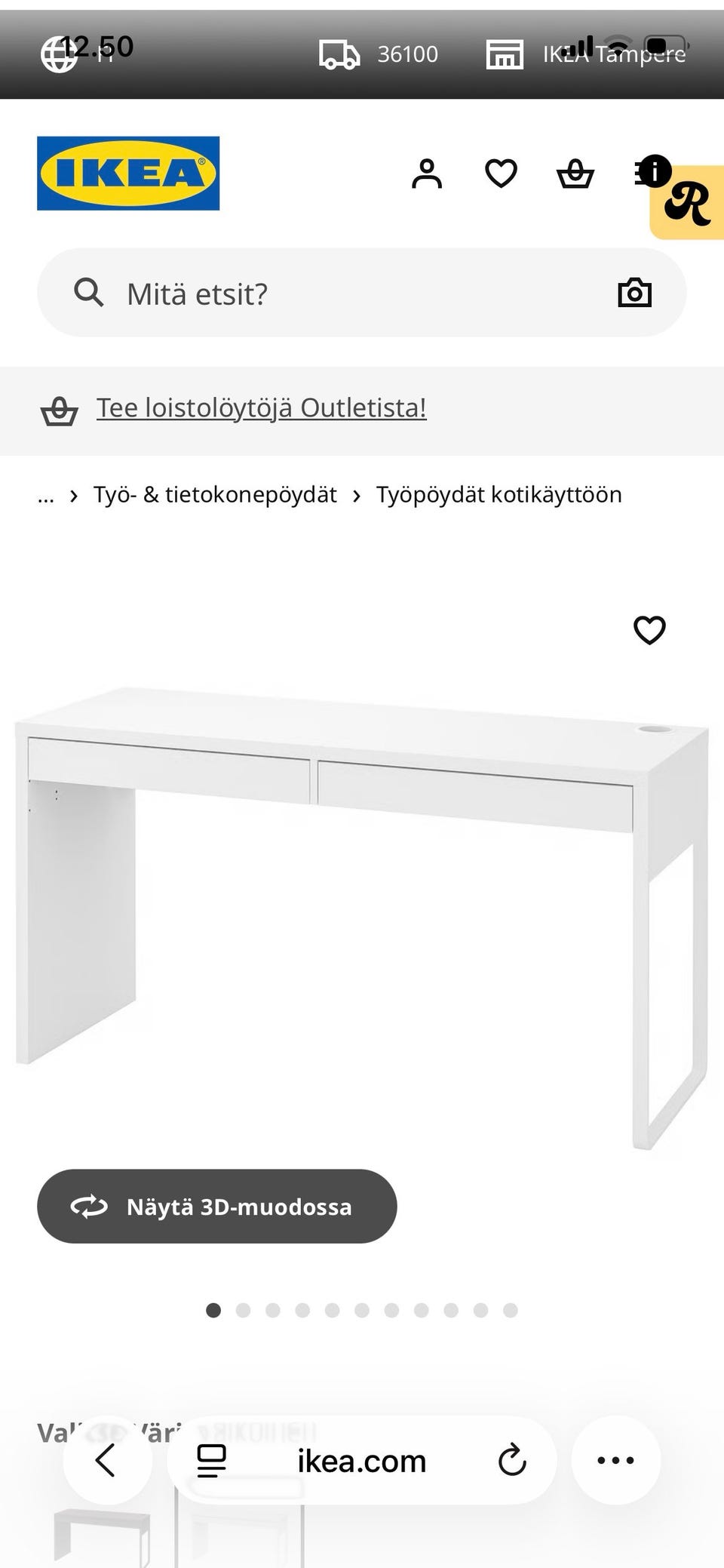Image resolution: width=724 pixels, height=1568 pixels.
Task: Open Tee loistolöytöjä Outletista link
Action: [261, 407]
